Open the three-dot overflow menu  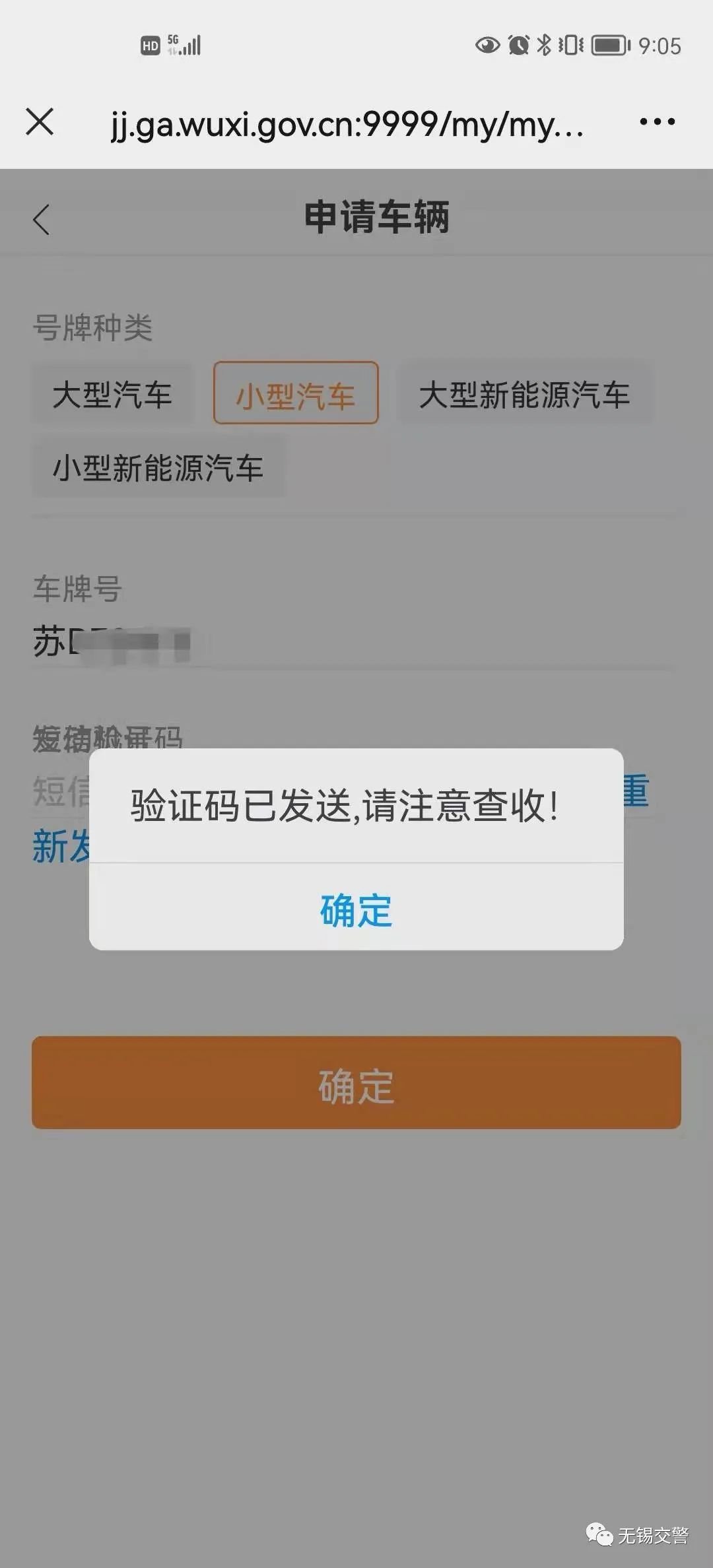657,122
